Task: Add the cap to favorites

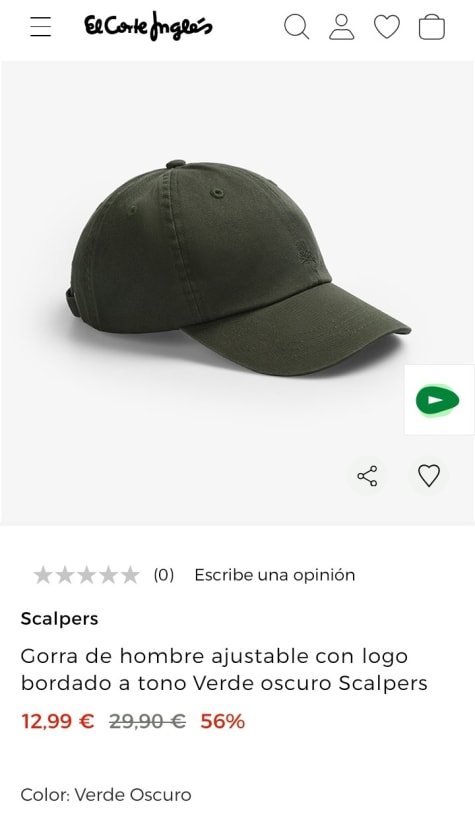Action: tap(429, 475)
